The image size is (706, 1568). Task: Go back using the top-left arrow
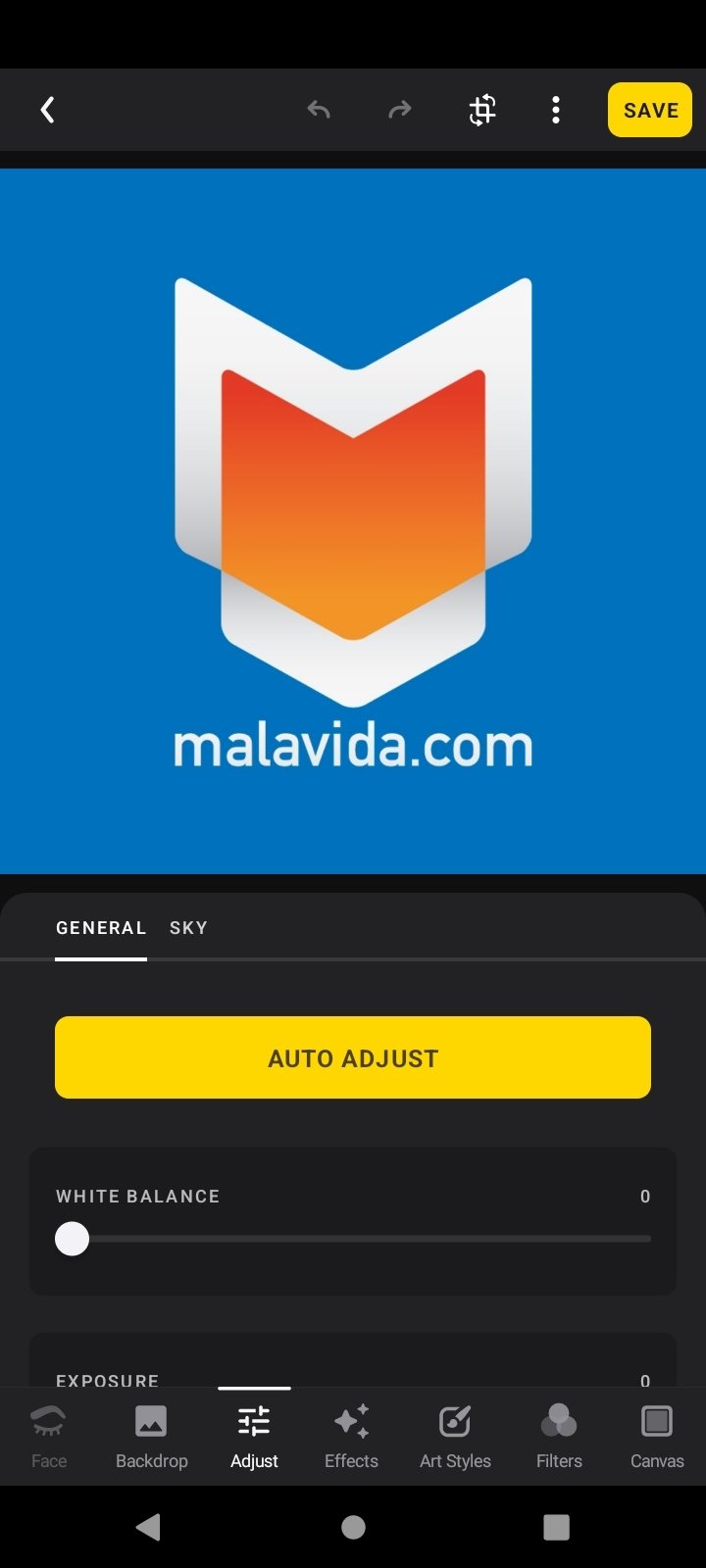pyautogui.click(x=47, y=110)
